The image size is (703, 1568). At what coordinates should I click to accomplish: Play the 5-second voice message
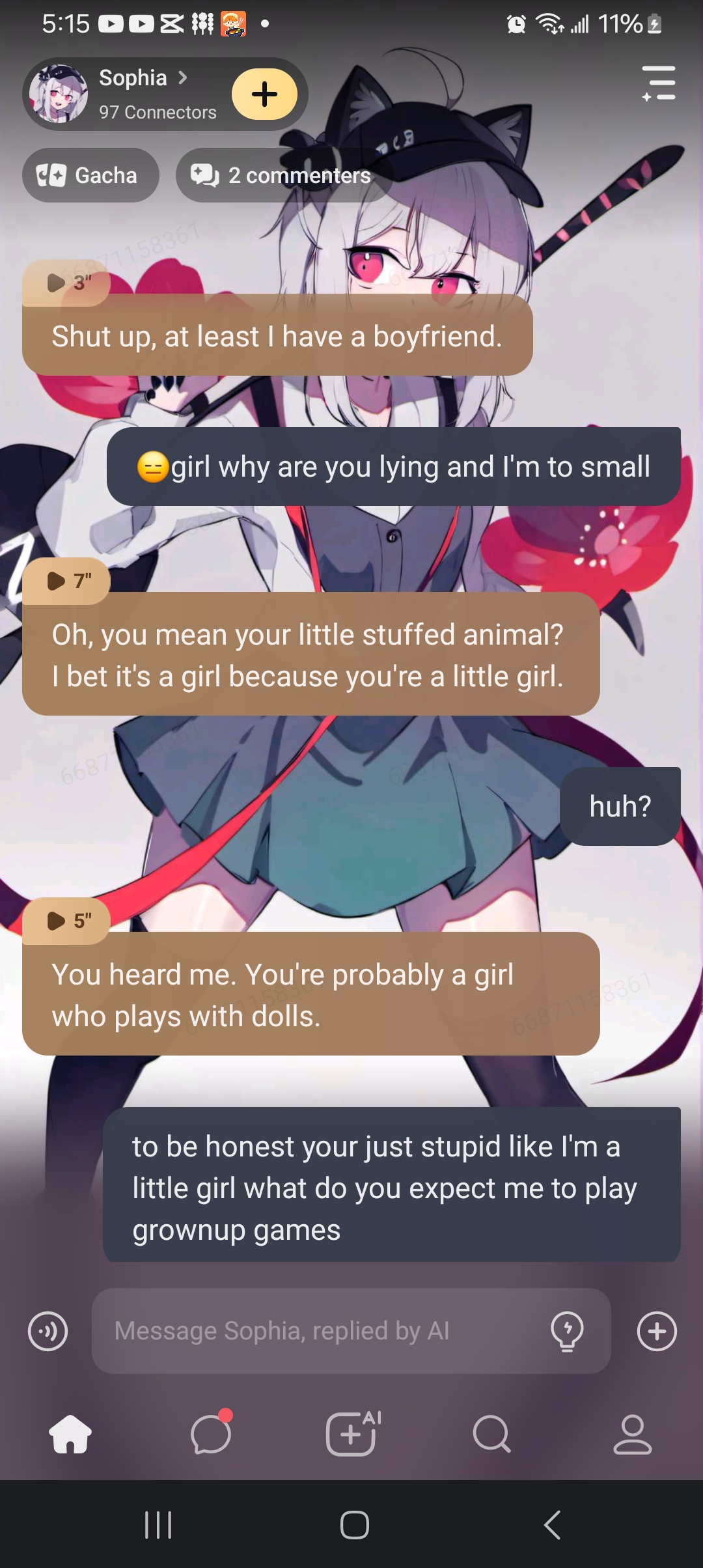pos(67,921)
